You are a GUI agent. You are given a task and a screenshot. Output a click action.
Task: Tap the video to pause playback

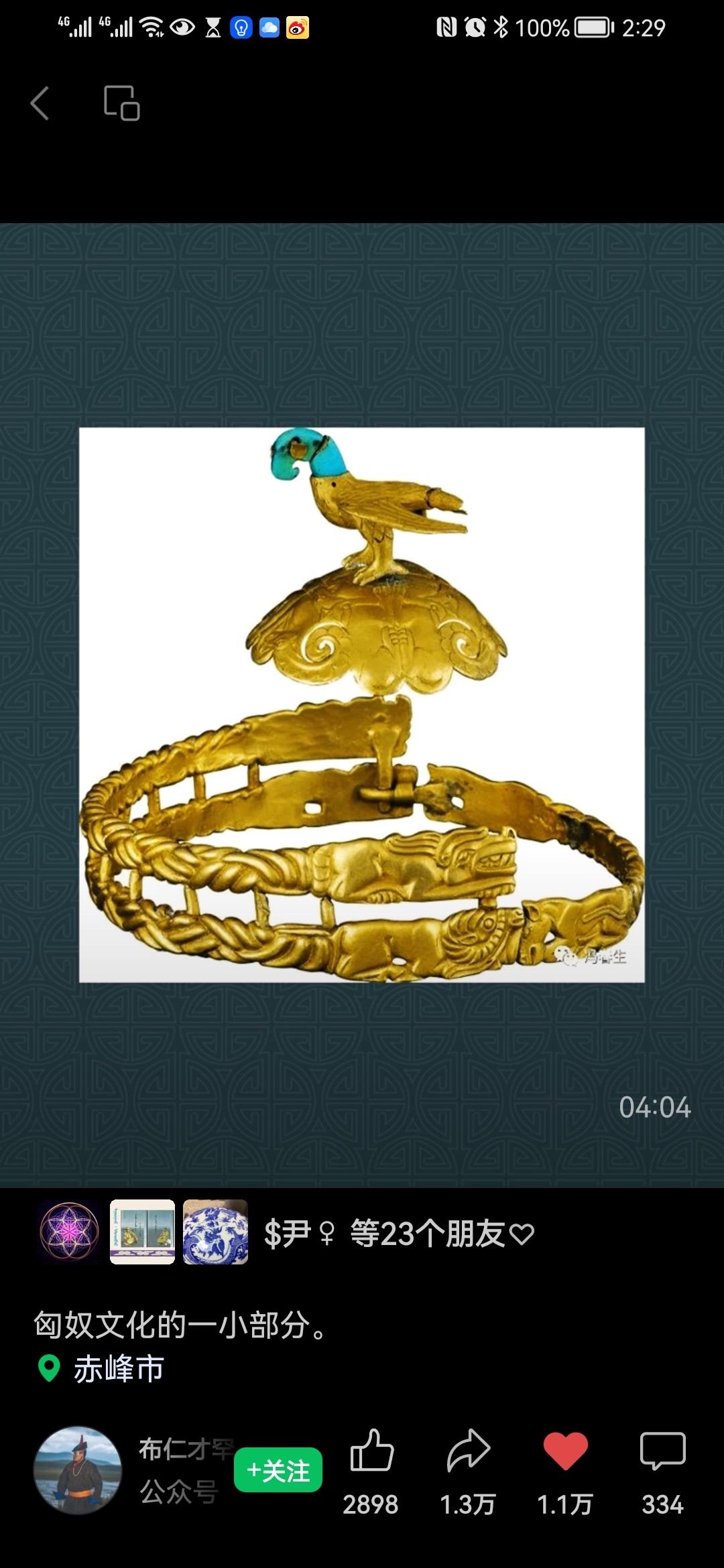click(362, 705)
